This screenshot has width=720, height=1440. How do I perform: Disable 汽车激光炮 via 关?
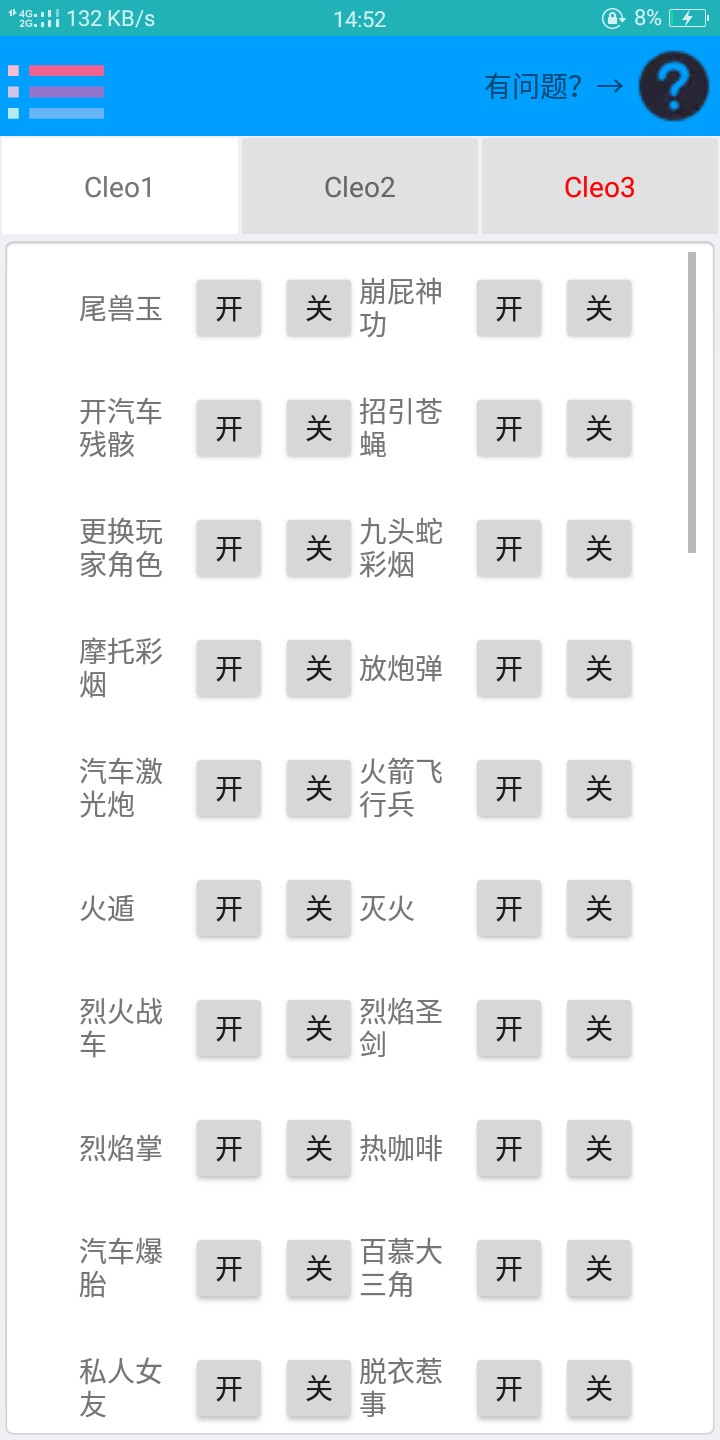(x=319, y=788)
